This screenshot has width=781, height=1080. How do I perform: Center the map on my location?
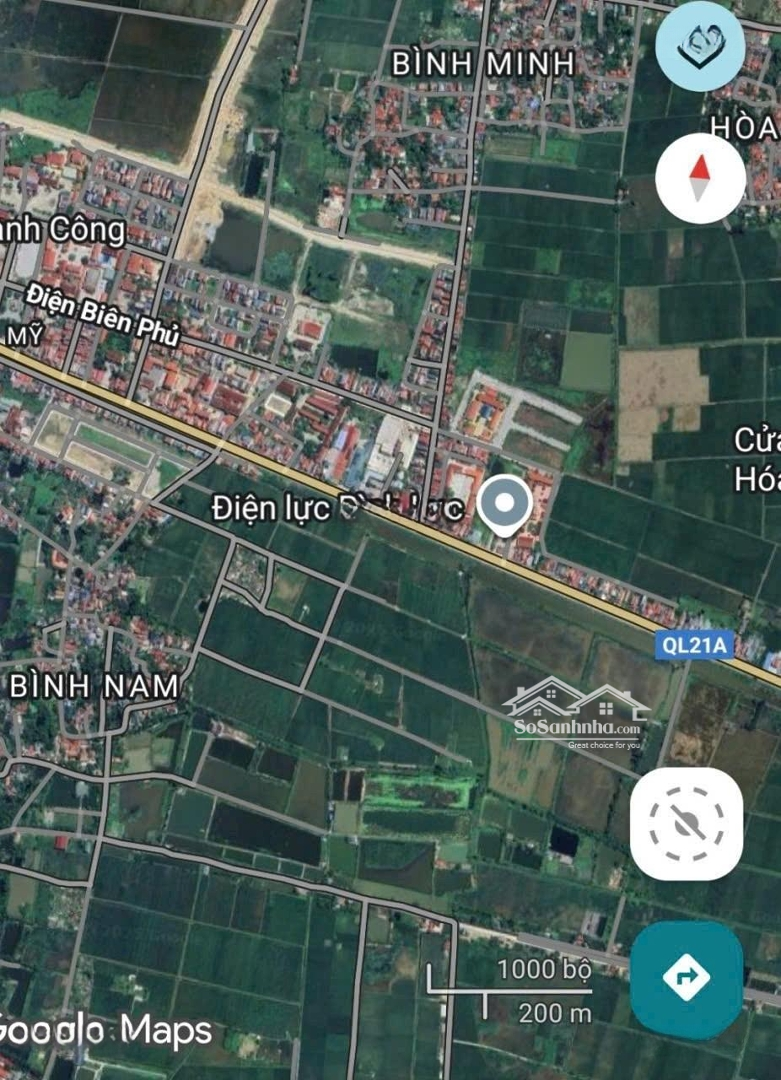point(686,823)
